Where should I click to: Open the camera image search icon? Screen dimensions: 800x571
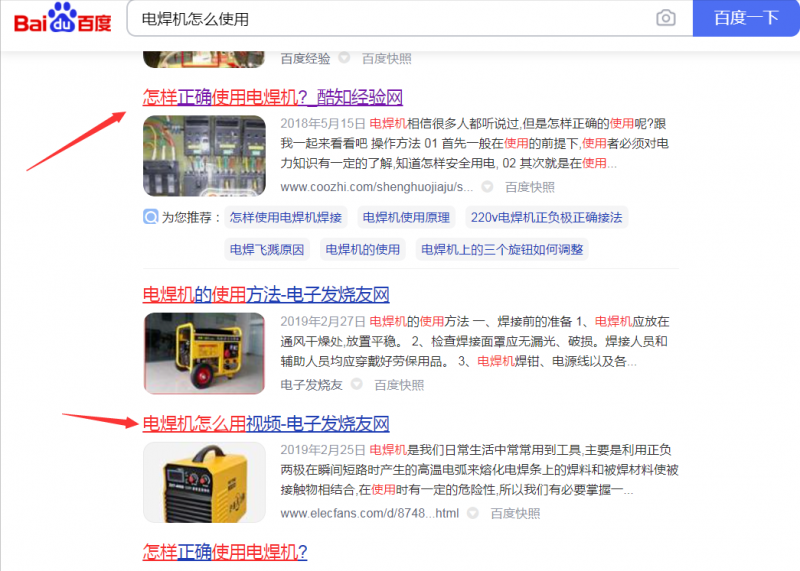(665, 18)
